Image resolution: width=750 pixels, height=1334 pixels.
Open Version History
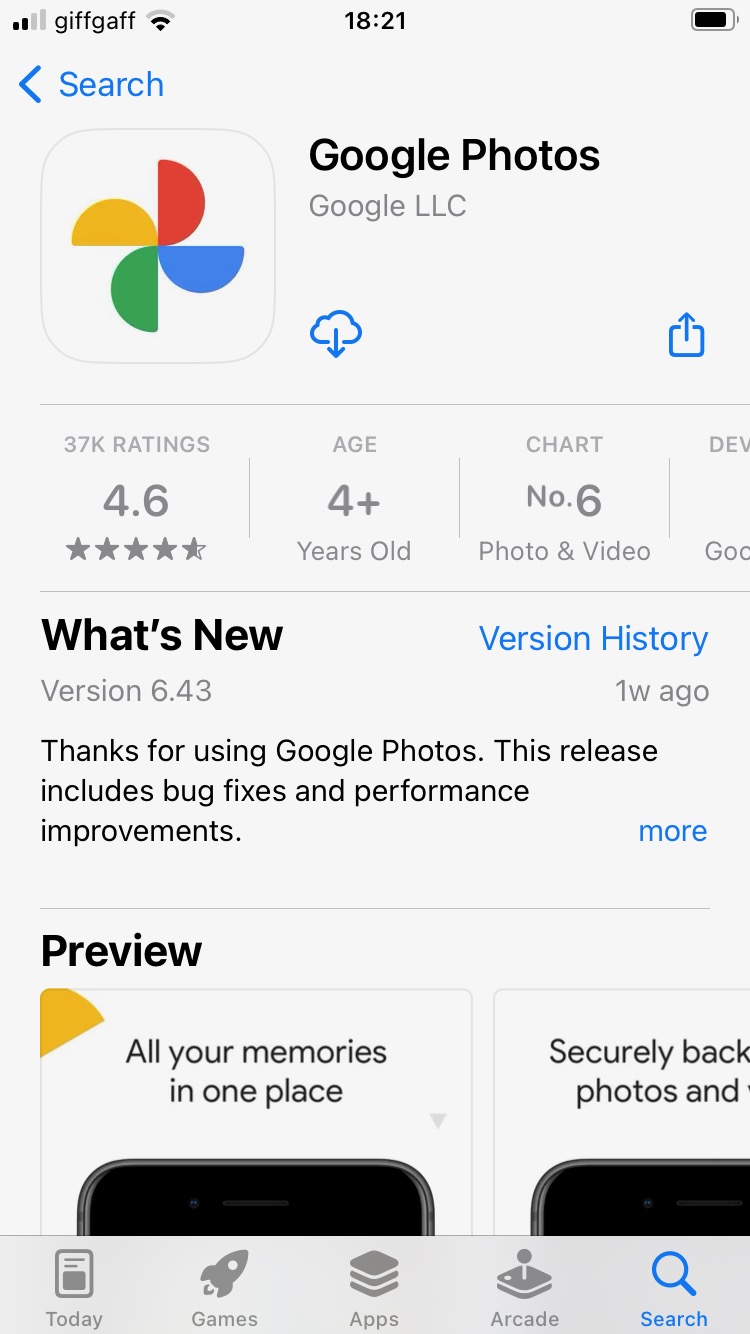(593, 639)
